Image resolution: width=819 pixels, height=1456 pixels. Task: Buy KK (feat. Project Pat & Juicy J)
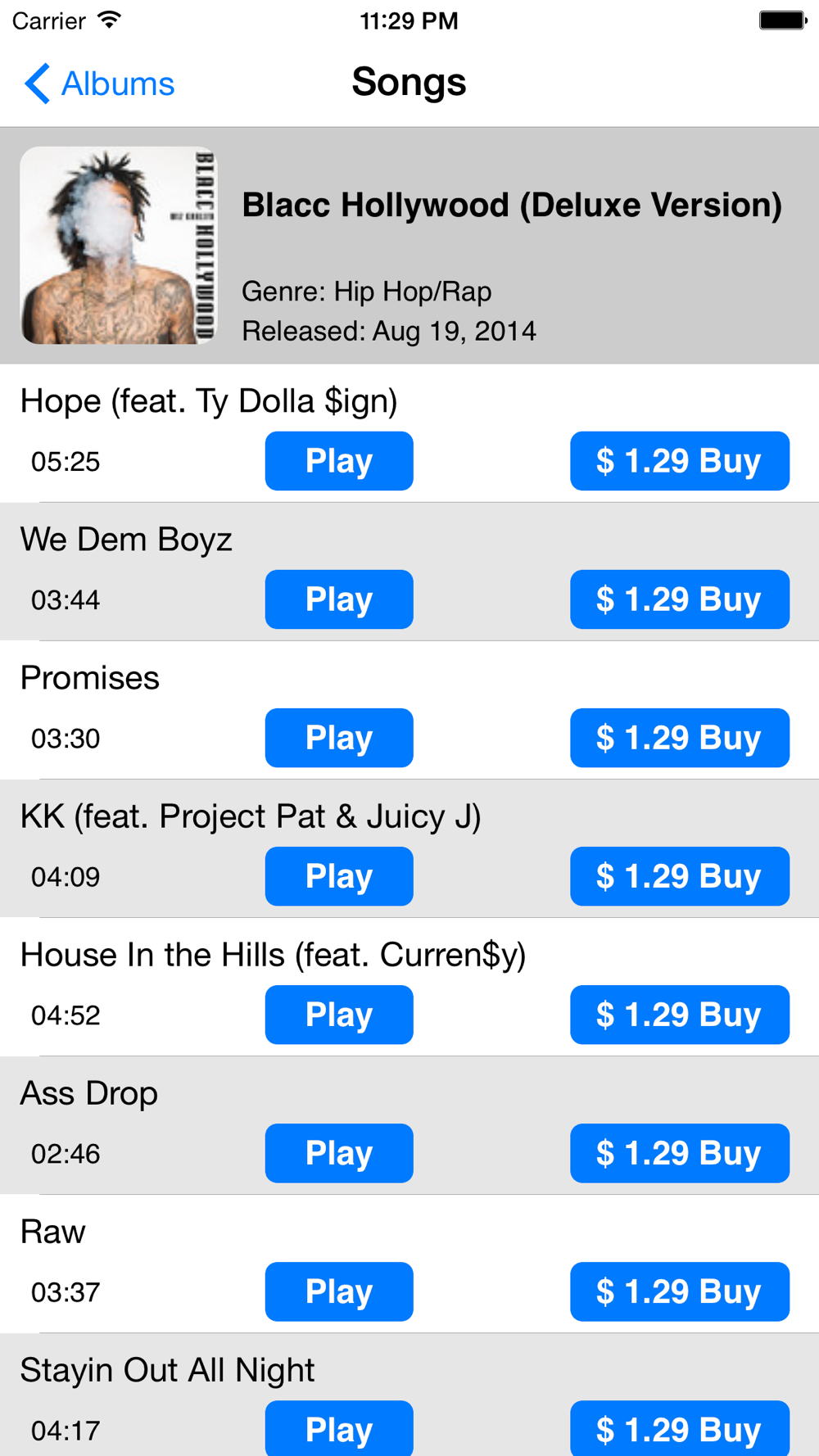point(680,876)
